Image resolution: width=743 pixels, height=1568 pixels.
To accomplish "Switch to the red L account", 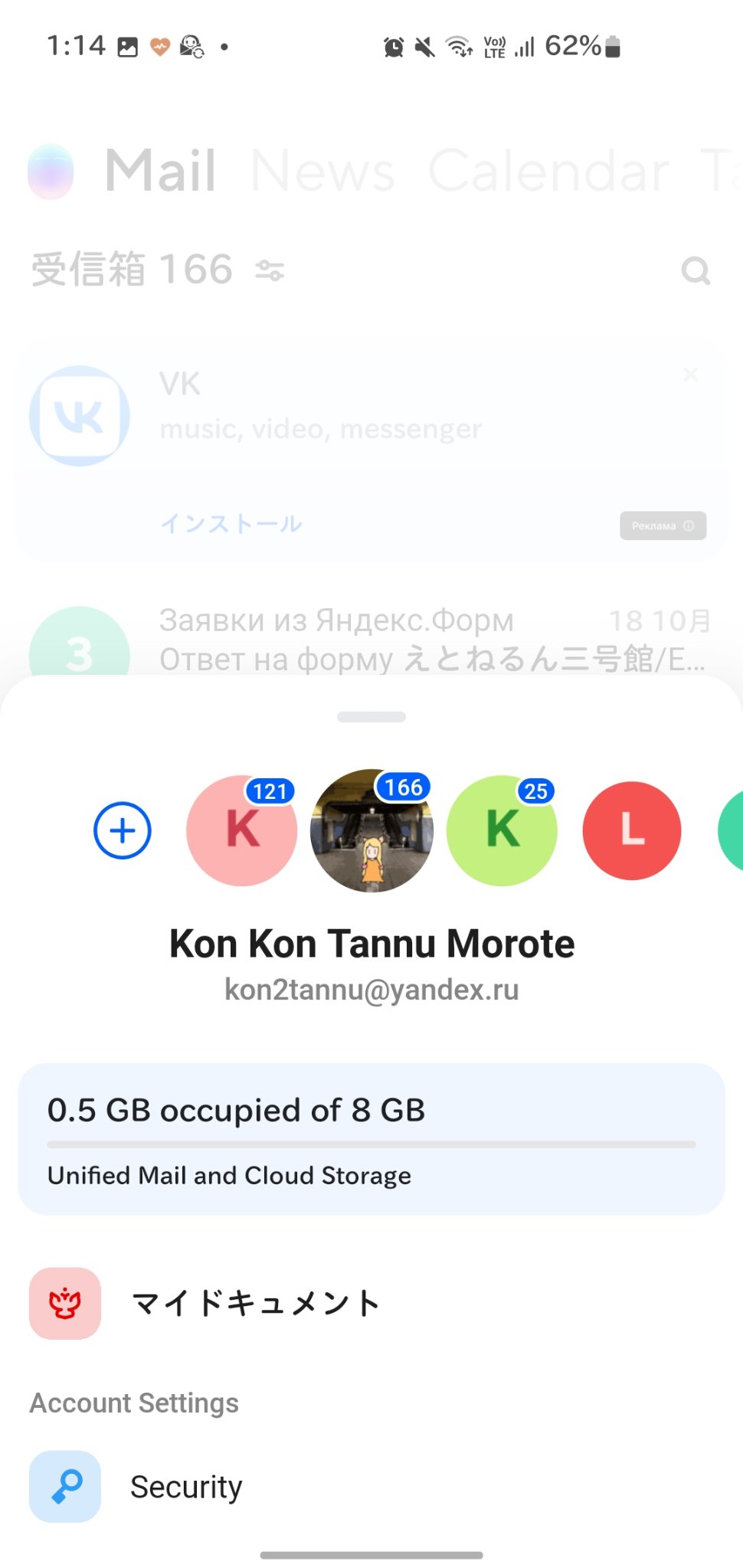I will pyautogui.click(x=632, y=830).
